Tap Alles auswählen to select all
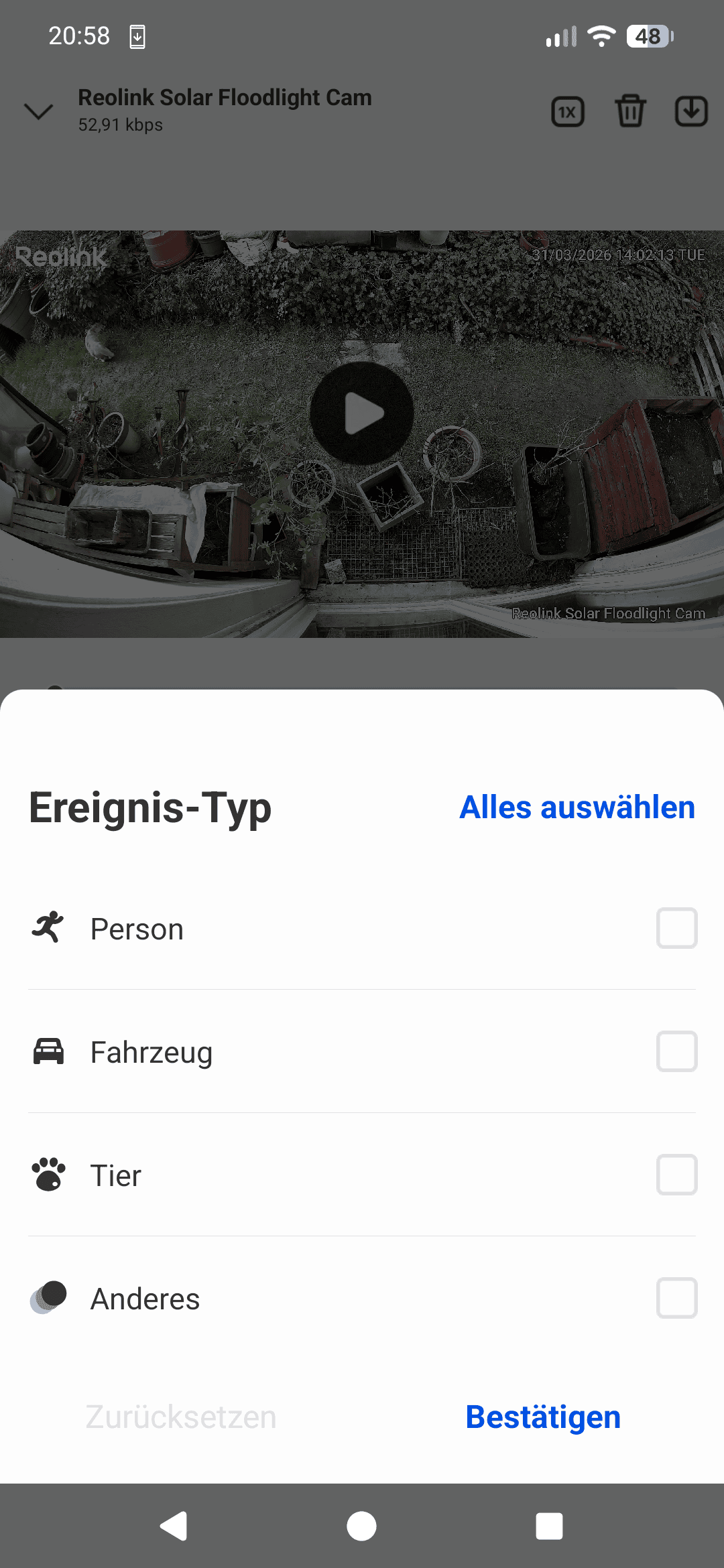724x1568 pixels. [x=577, y=807]
